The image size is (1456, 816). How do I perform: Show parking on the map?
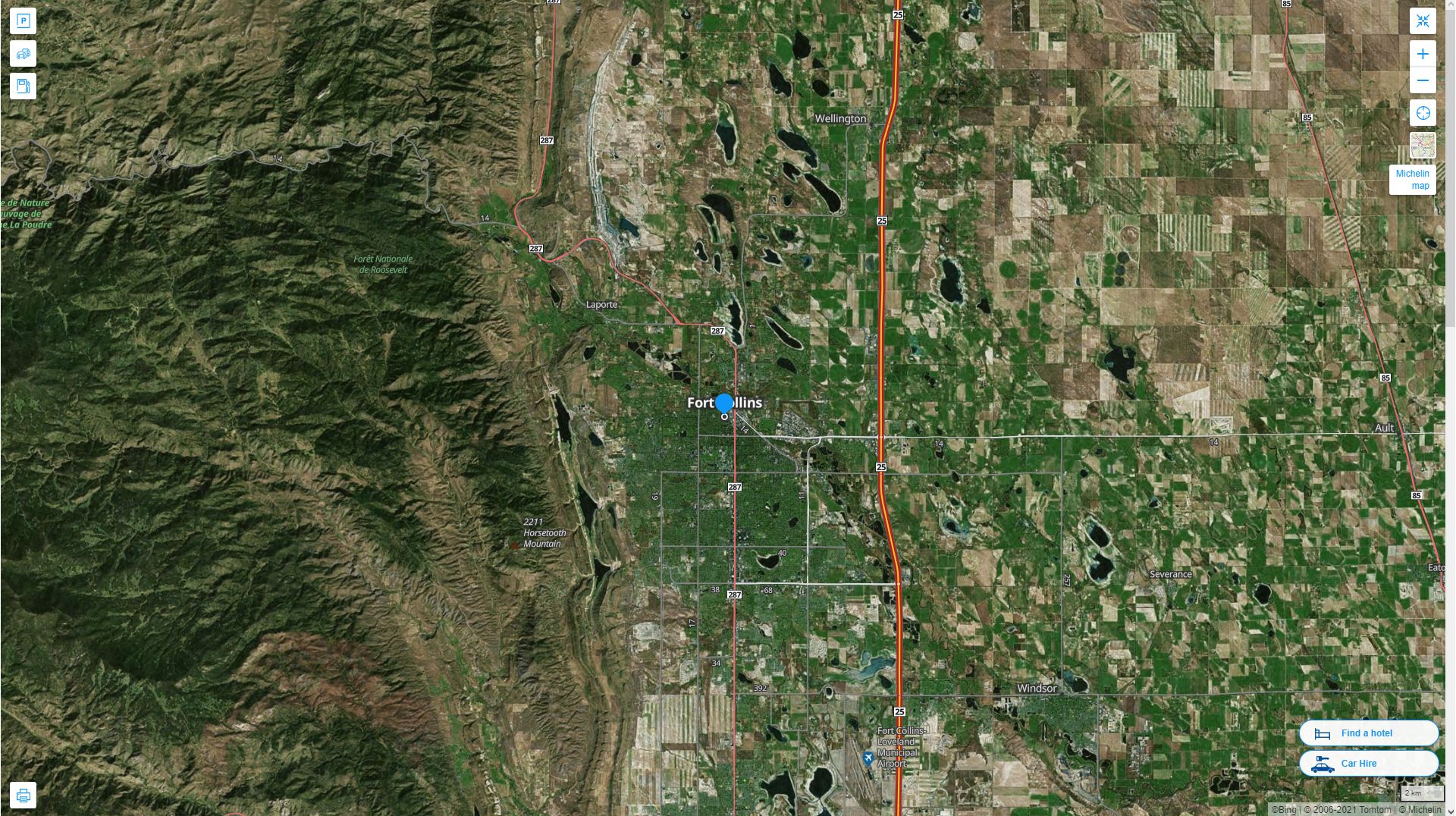23,21
